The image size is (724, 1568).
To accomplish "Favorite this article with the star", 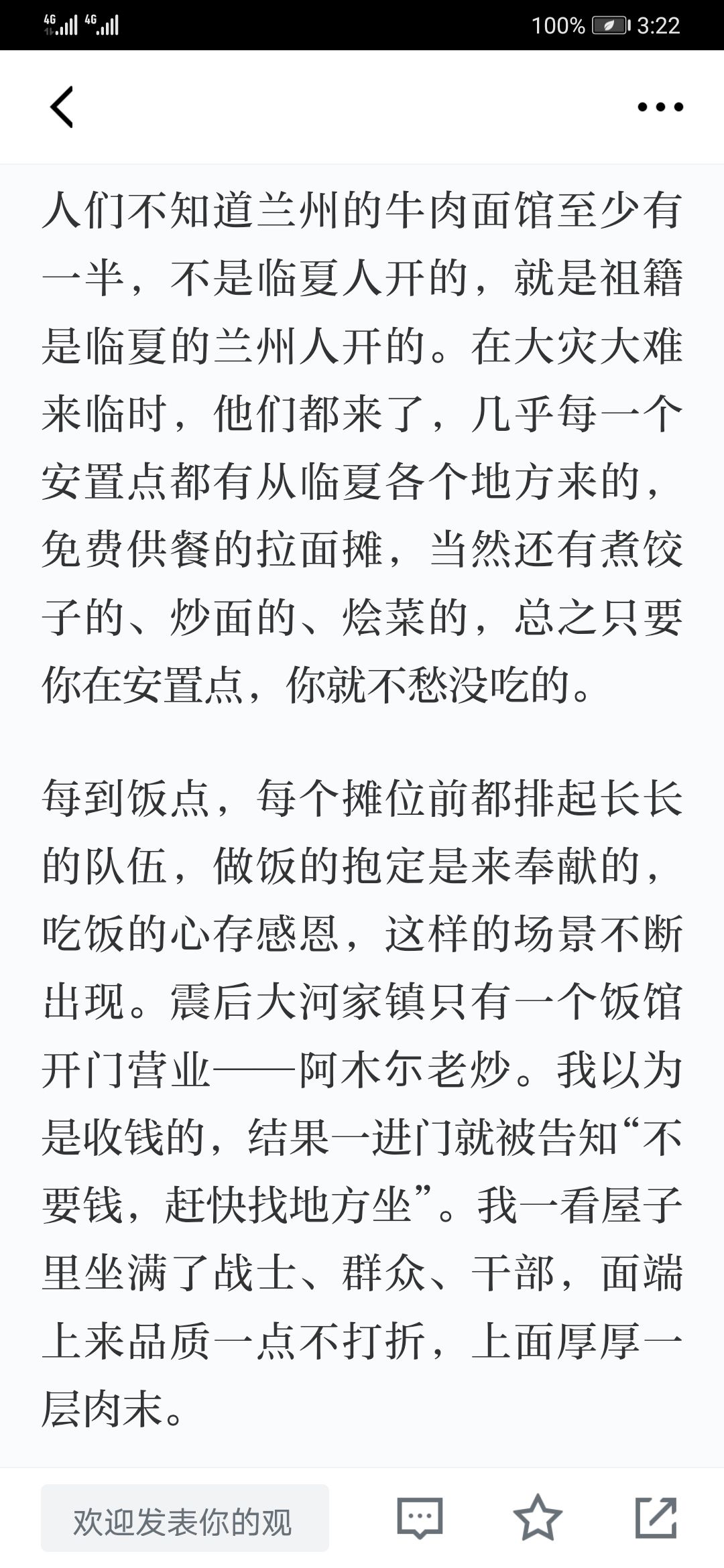I will [x=538, y=1518].
